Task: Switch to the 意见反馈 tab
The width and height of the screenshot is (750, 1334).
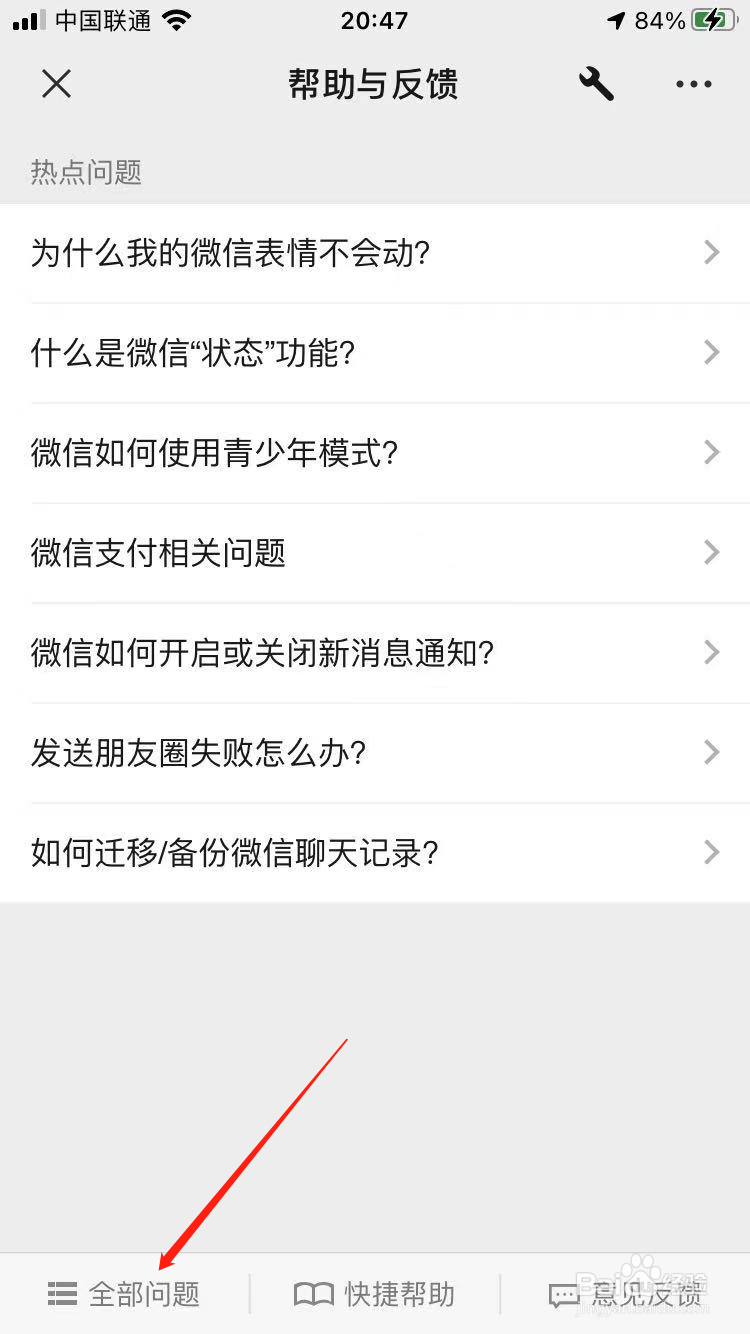Action: pyautogui.click(x=627, y=1293)
